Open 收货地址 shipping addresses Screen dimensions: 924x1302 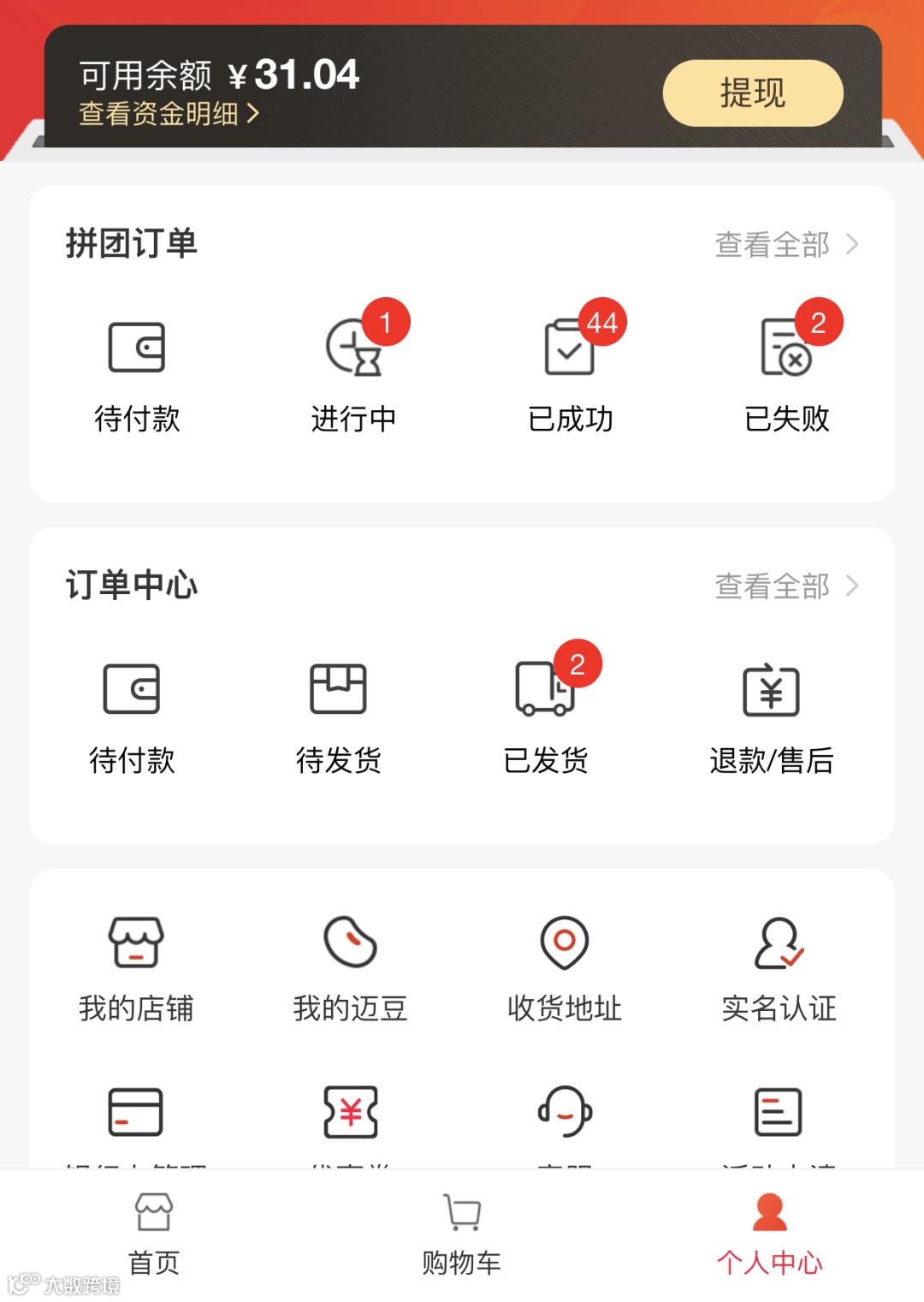pyautogui.click(x=564, y=969)
